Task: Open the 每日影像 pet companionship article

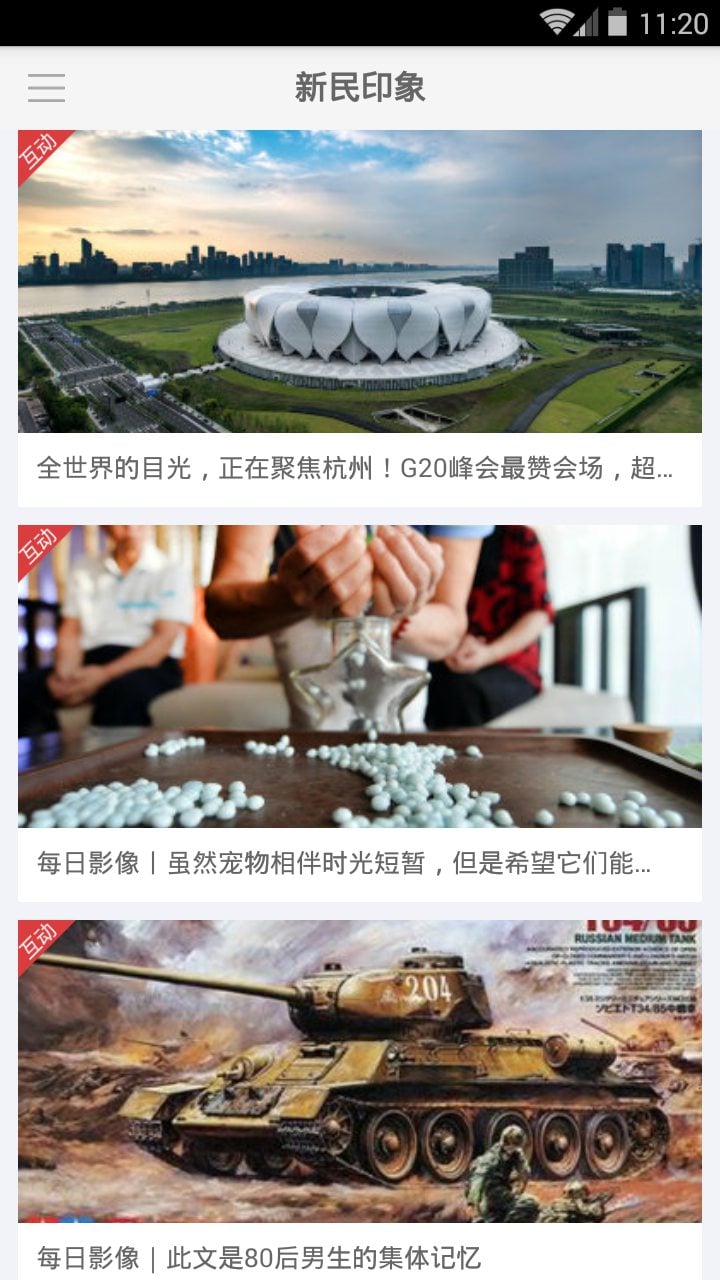Action: (x=360, y=713)
